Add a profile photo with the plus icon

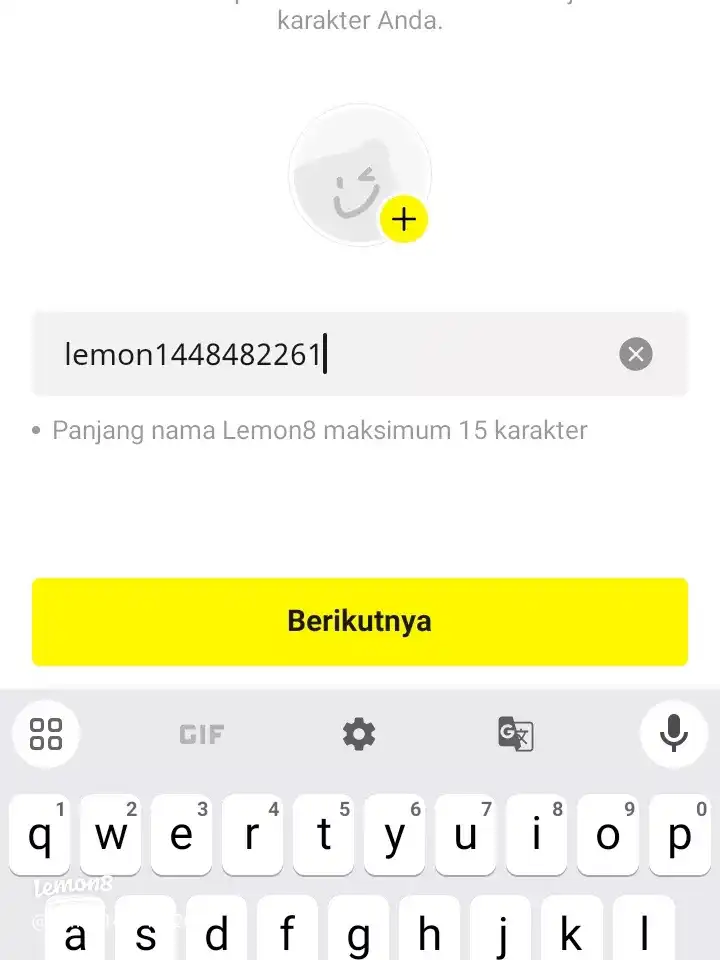403,219
